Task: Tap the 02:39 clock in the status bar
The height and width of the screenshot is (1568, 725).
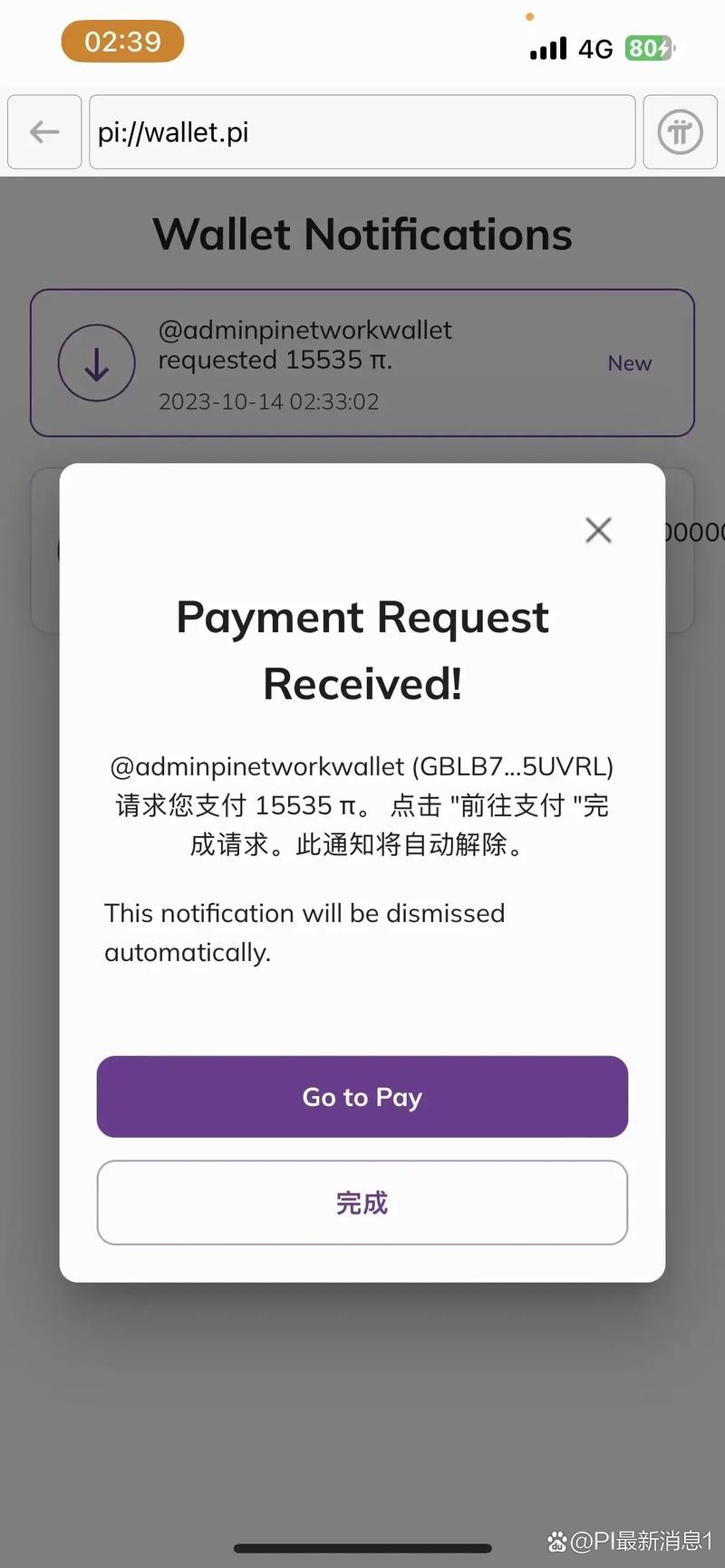Action: 122,41
